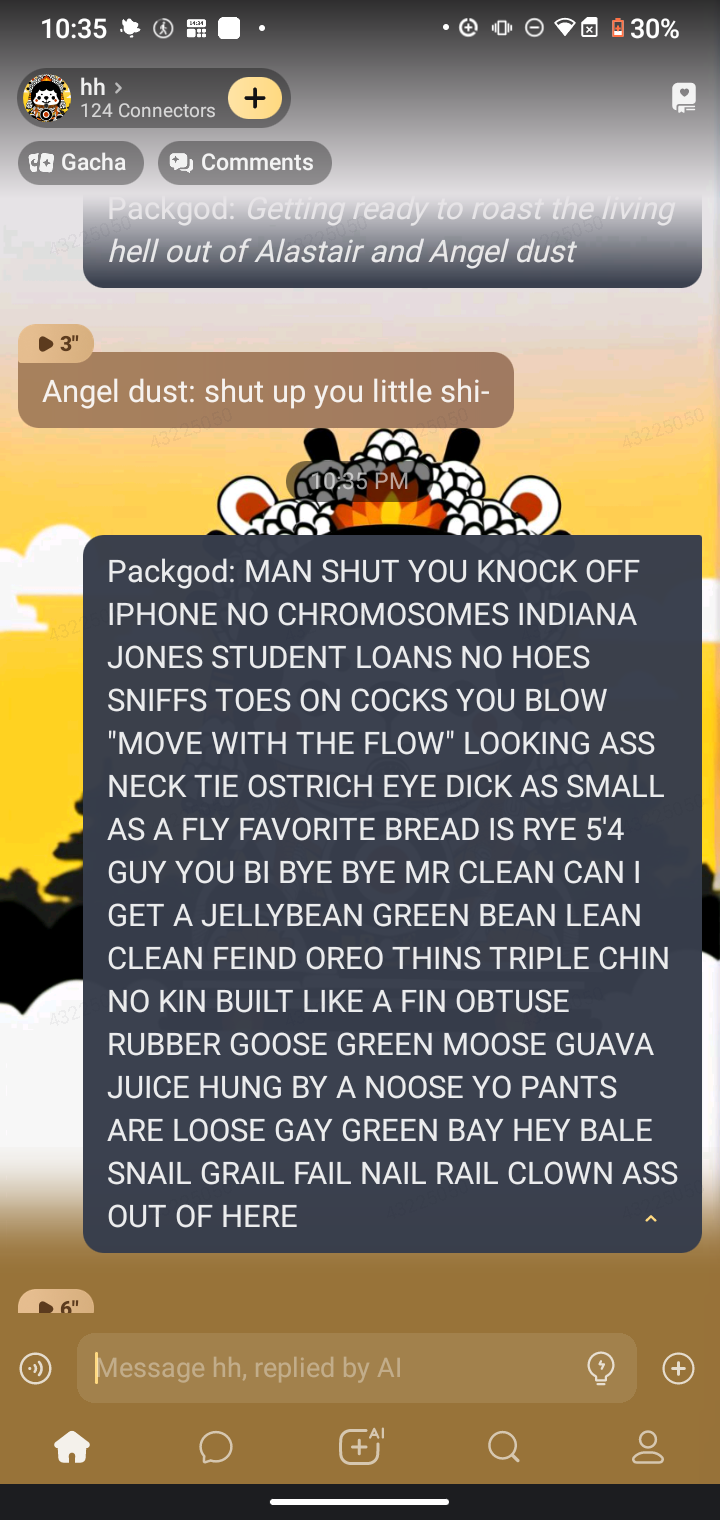This screenshot has width=720, height=1520.
Task: Collapse the long Packgod message
Action: pos(651,1218)
